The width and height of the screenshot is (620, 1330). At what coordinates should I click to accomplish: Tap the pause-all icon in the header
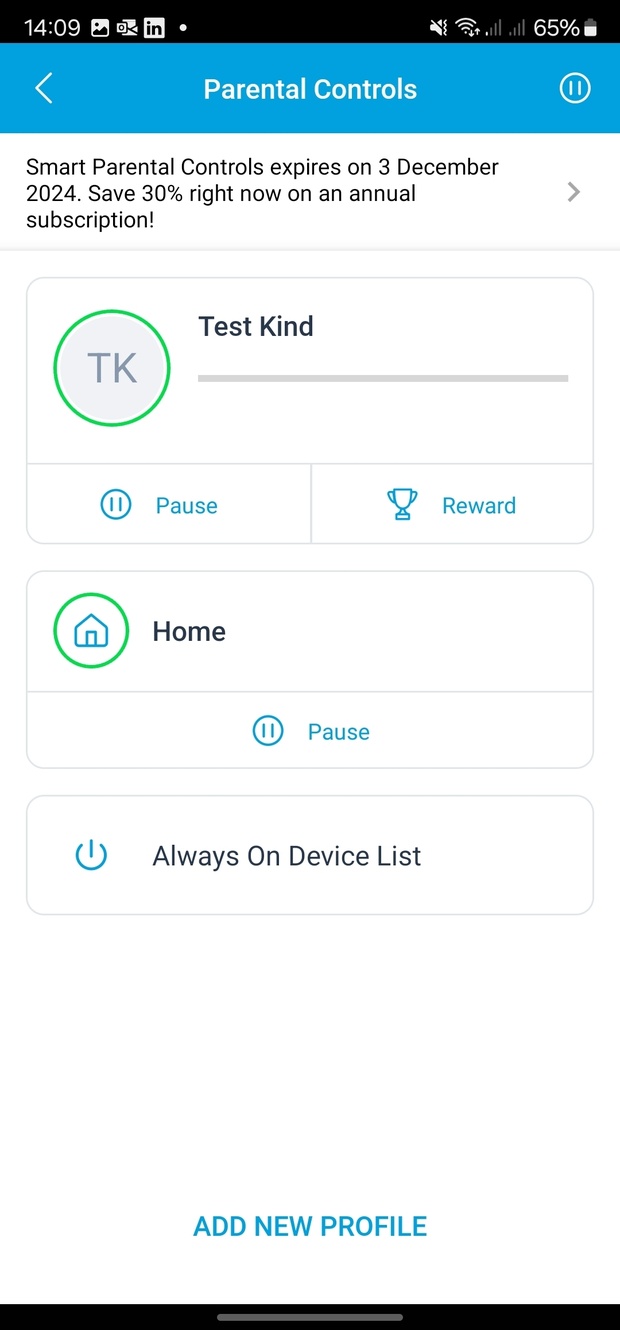coord(574,89)
